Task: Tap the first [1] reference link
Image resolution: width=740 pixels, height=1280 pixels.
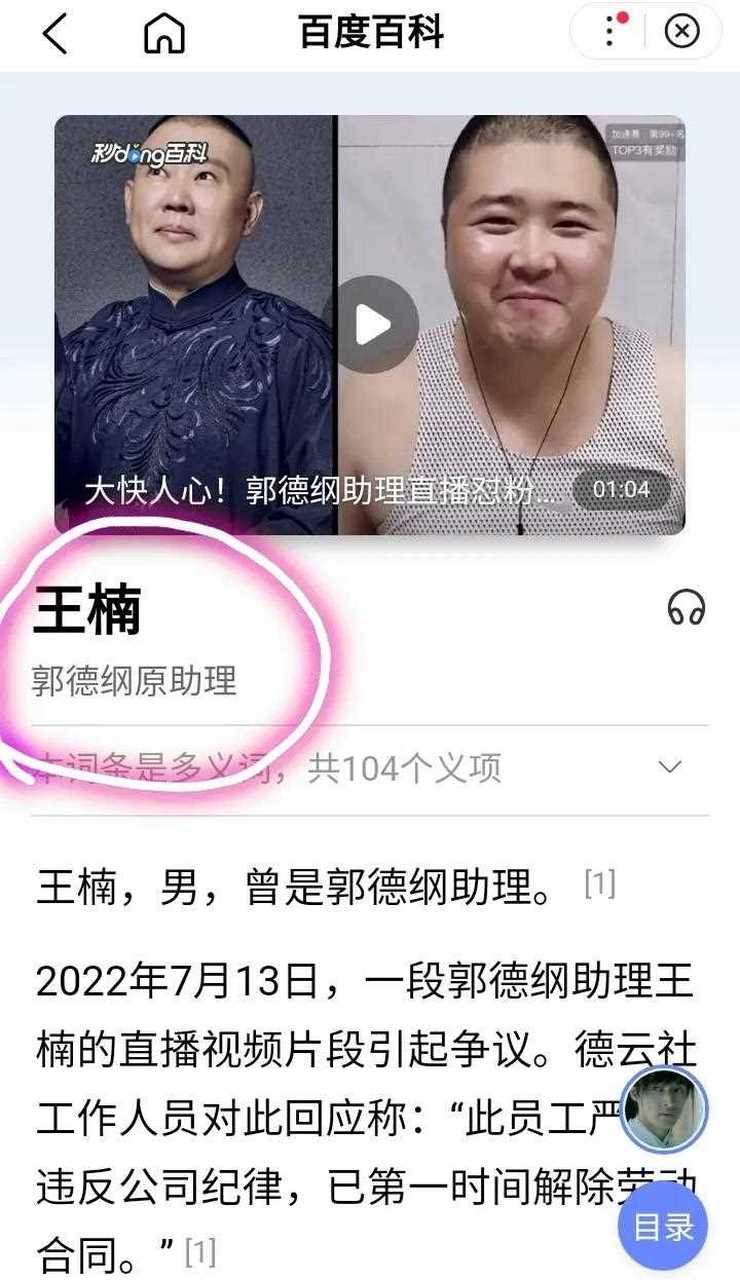Action: pos(597,880)
